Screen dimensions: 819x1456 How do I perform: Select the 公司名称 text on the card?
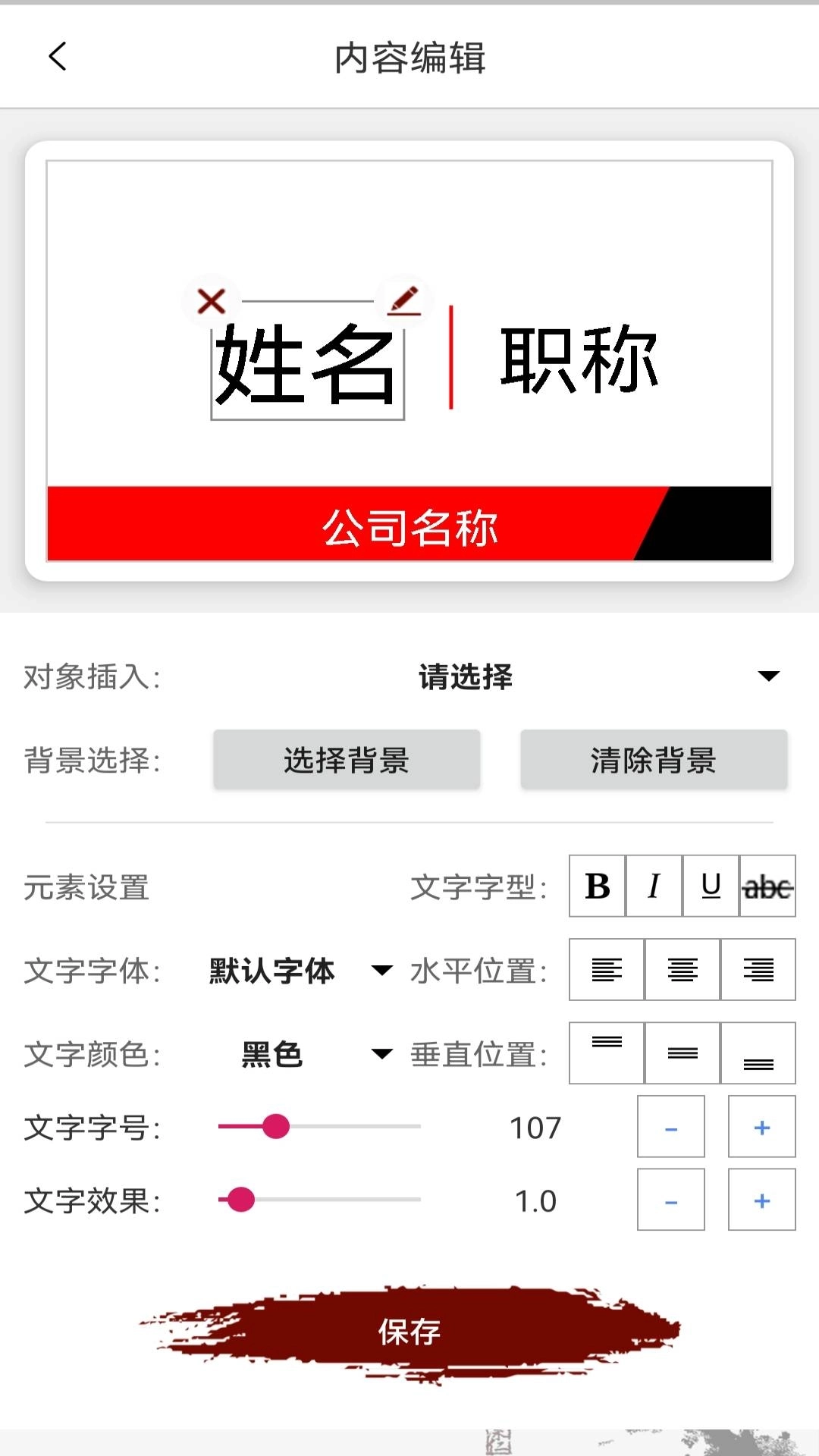point(409,528)
